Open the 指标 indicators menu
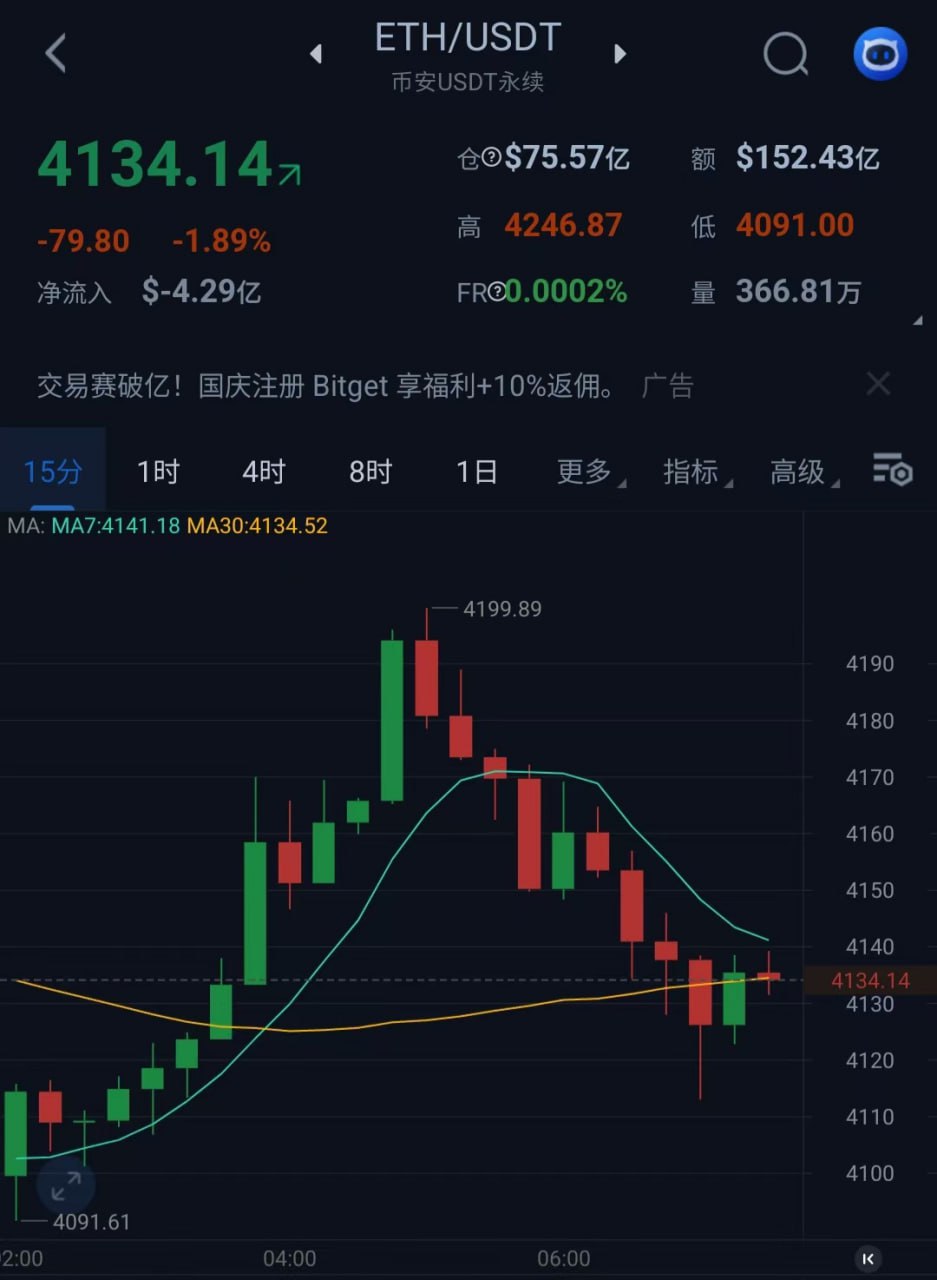This screenshot has width=937, height=1280. click(x=693, y=471)
